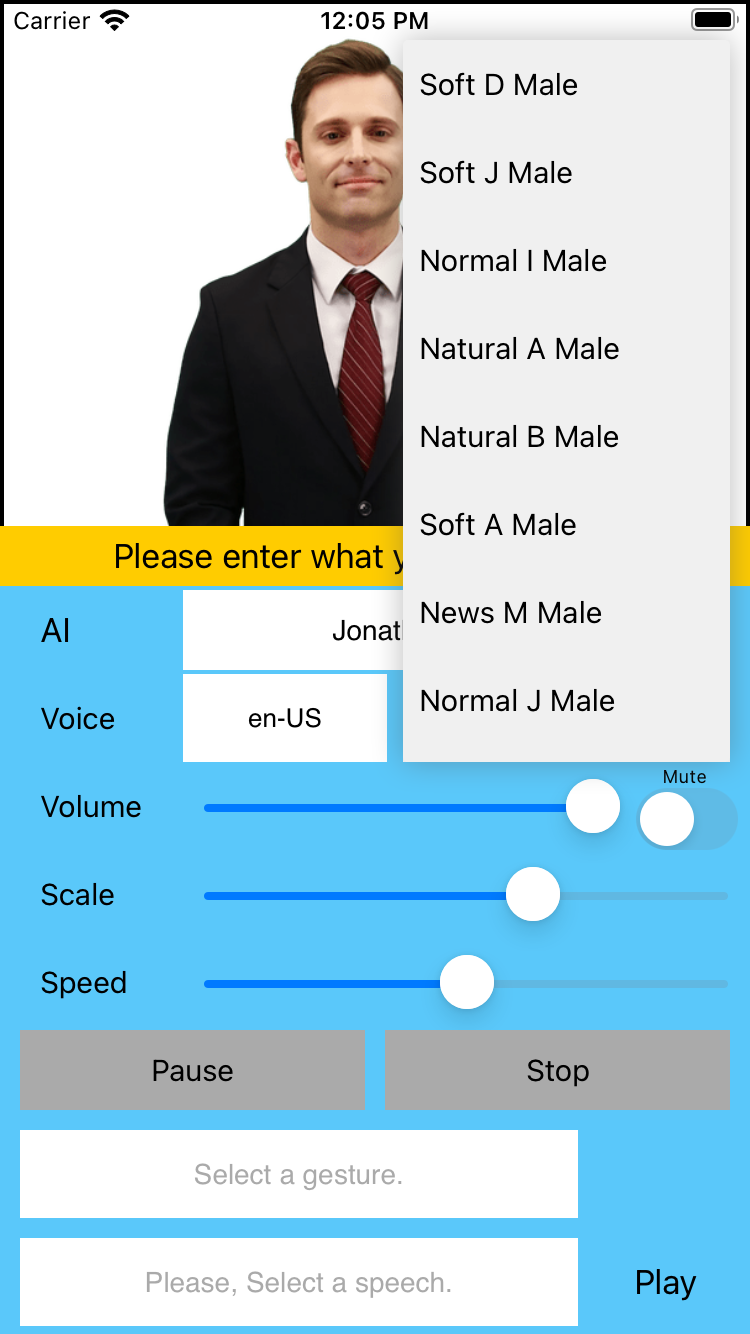
Task: Choose Soft J Male from the list
Action: 566,173
